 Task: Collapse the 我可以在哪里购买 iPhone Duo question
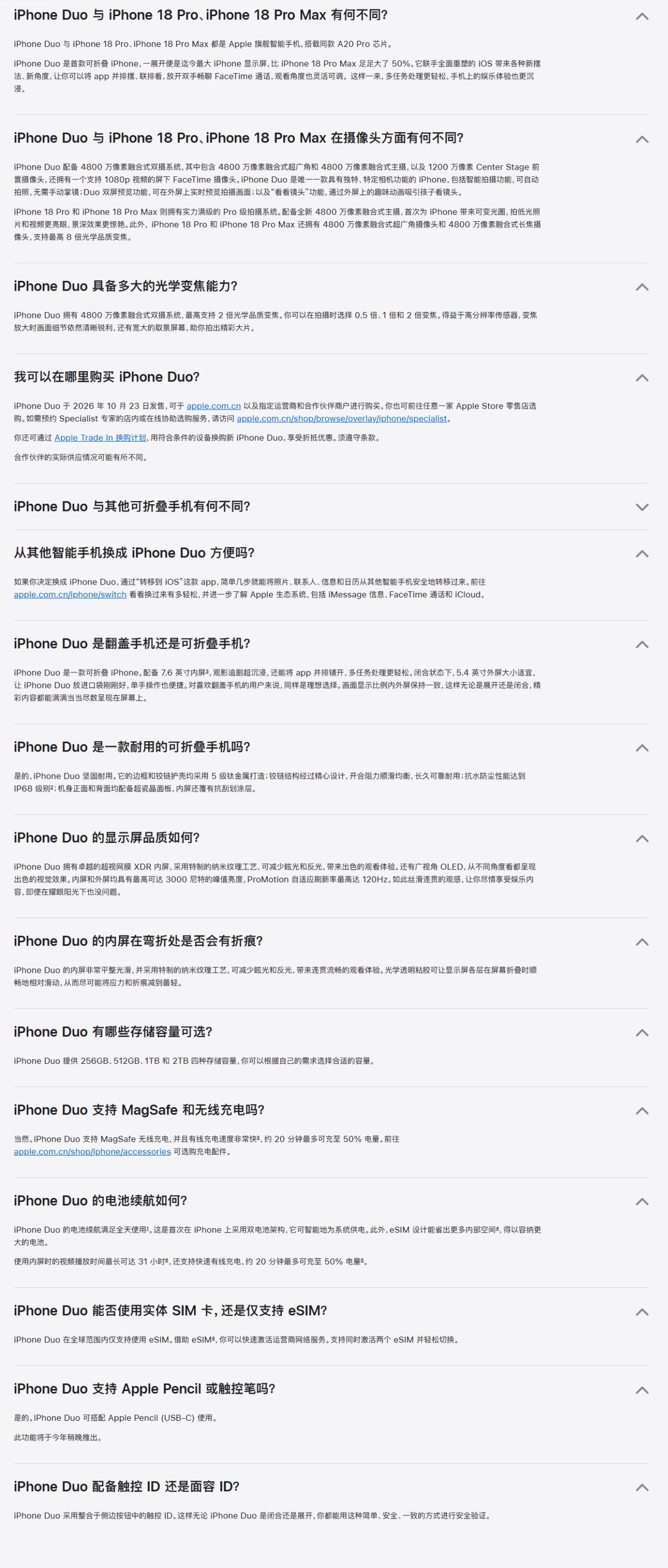pos(331,377)
